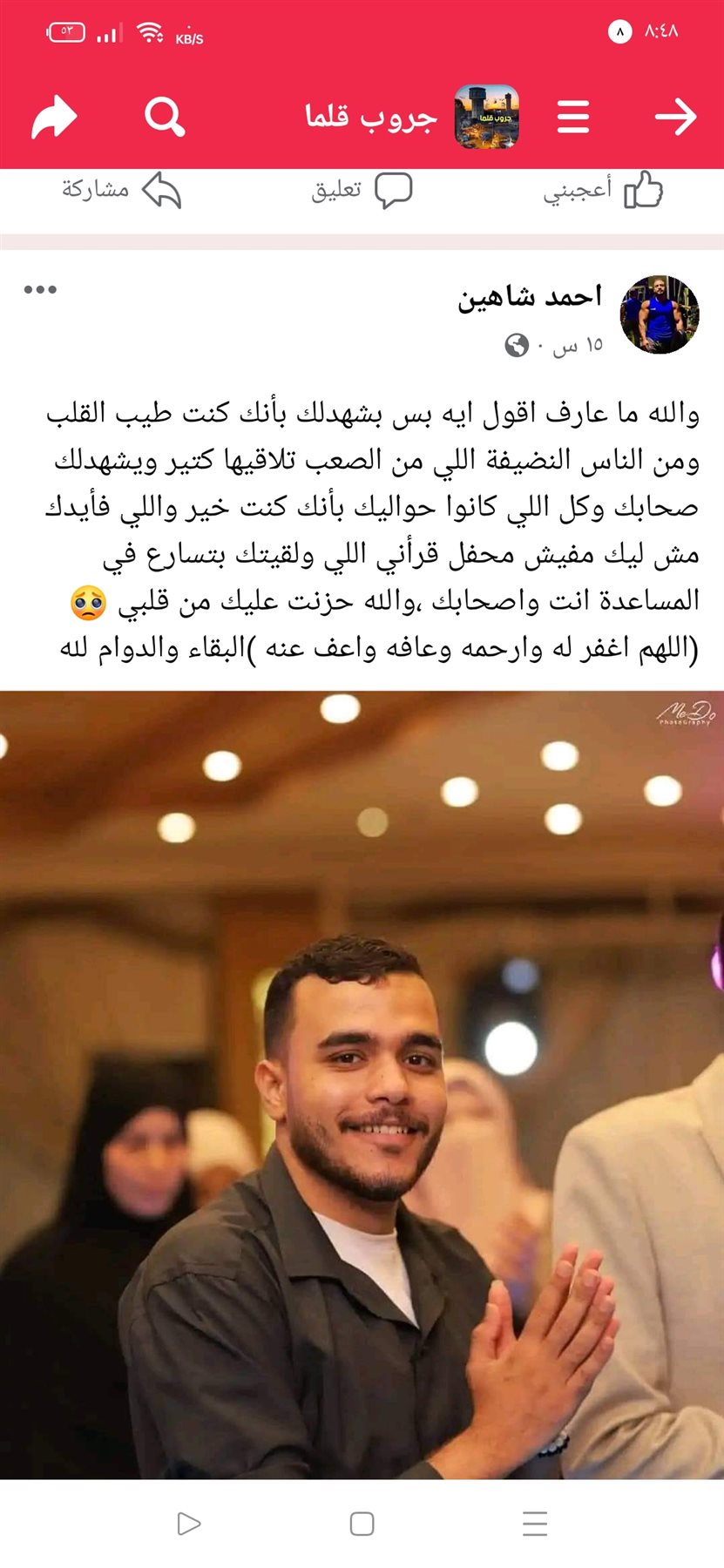Open احمد شاهين's profile by name
Viewport: 724px width, 1568px height.
tap(530, 298)
